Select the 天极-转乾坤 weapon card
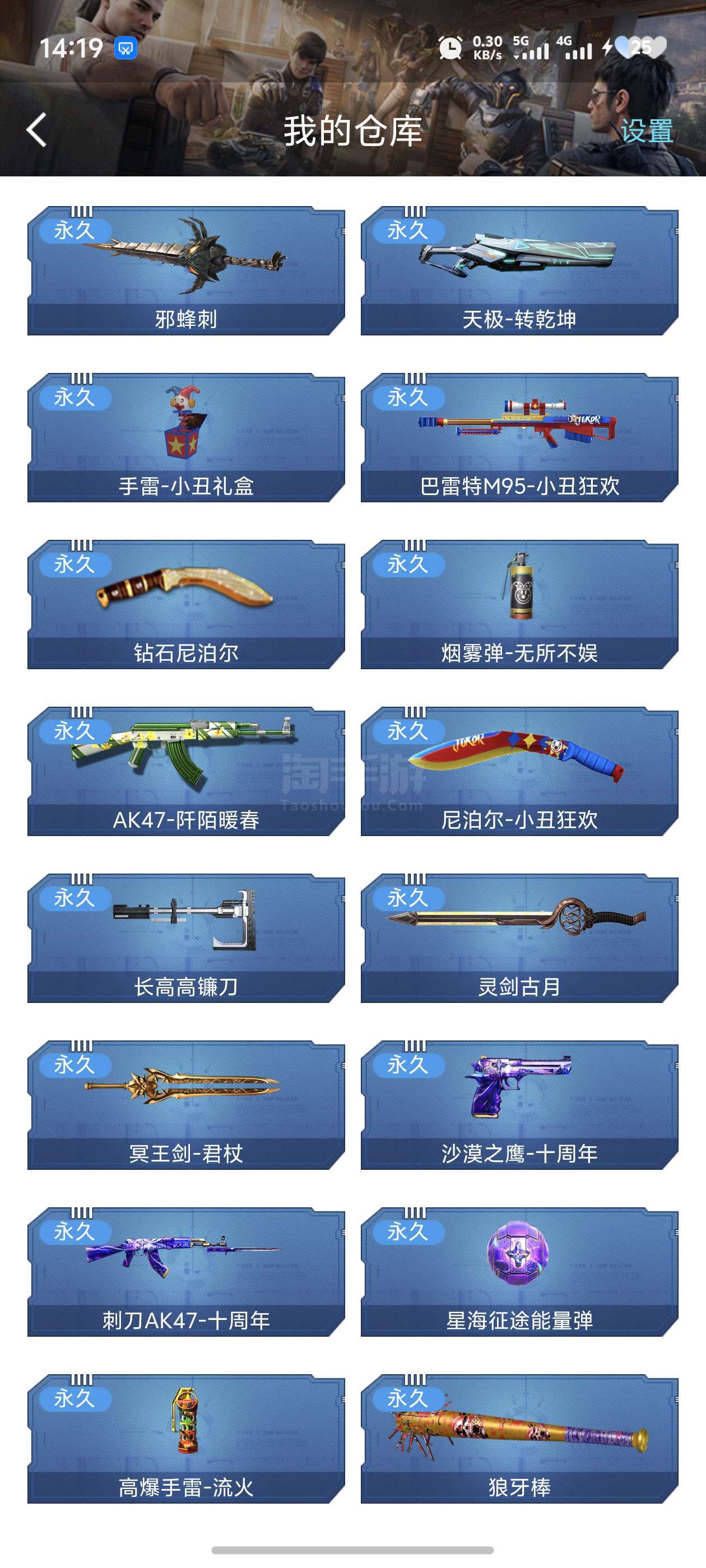706x1568 pixels. pyautogui.click(x=519, y=270)
